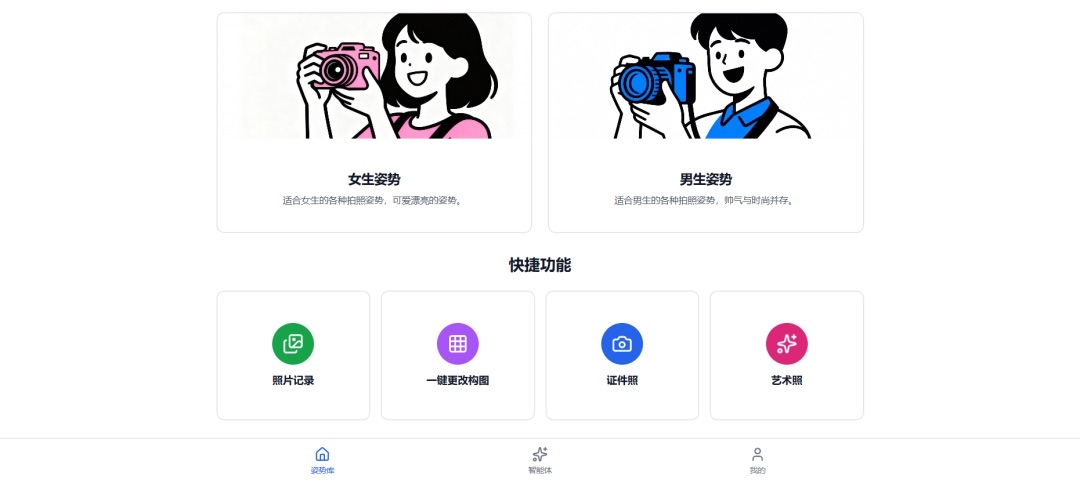
Task: Switch to the 姿势库 tab
Action: pyautogui.click(x=322, y=461)
